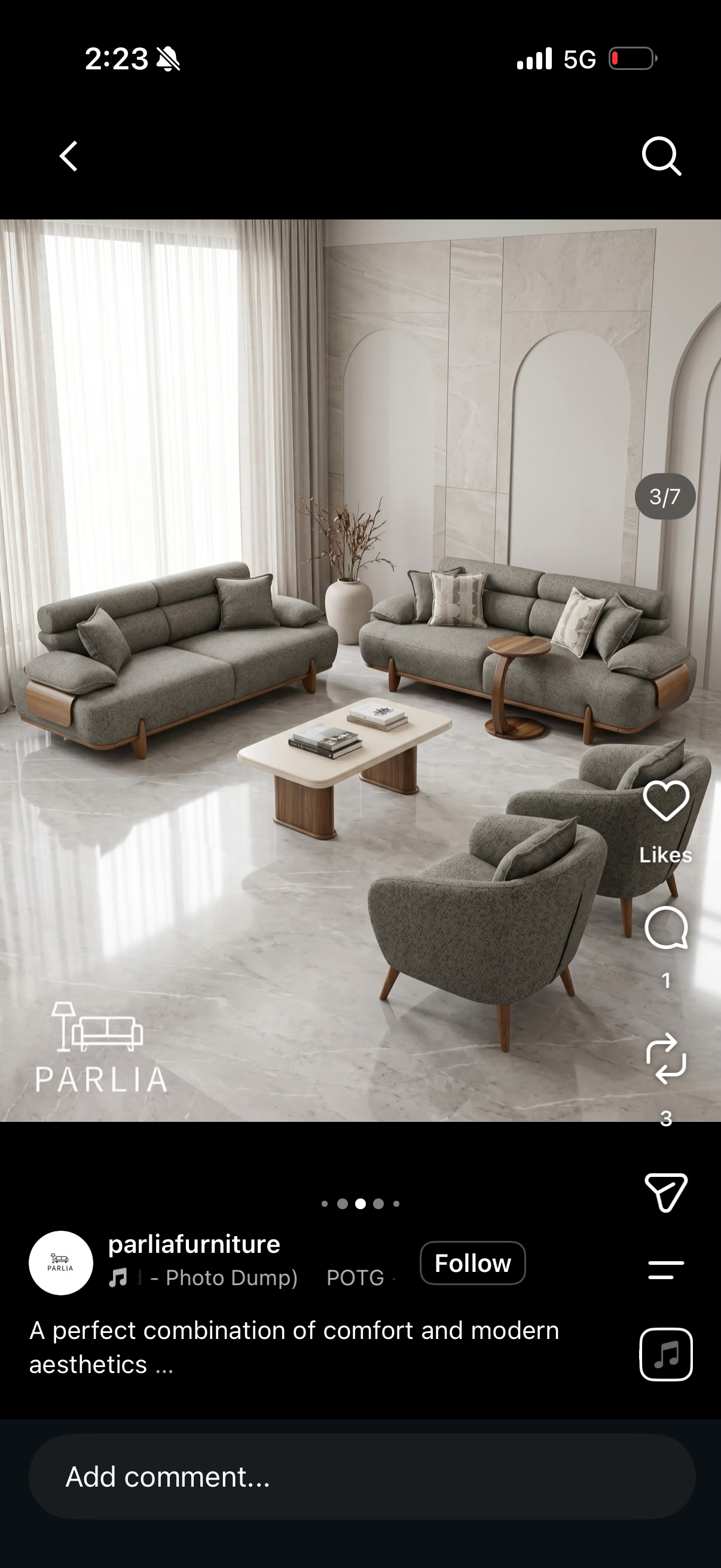721x1568 pixels.
Task: Open the two-line more options menu
Action: pyautogui.click(x=666, y=1270)
